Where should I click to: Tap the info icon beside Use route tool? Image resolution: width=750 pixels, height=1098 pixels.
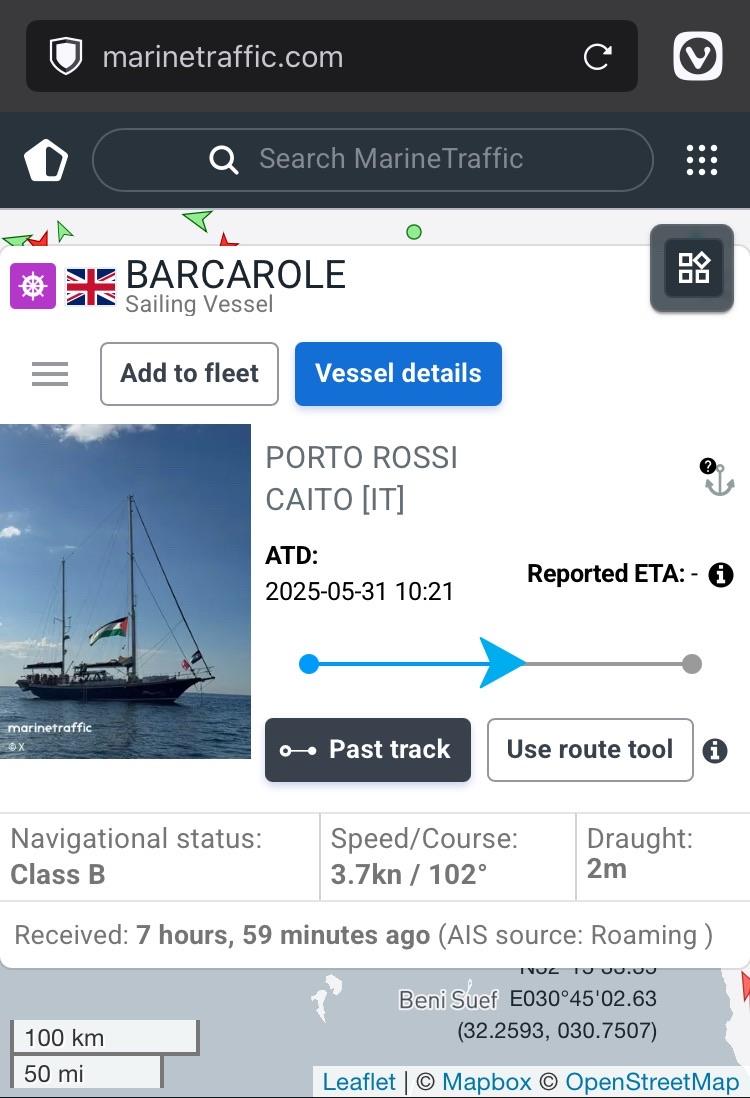(714, 751)
